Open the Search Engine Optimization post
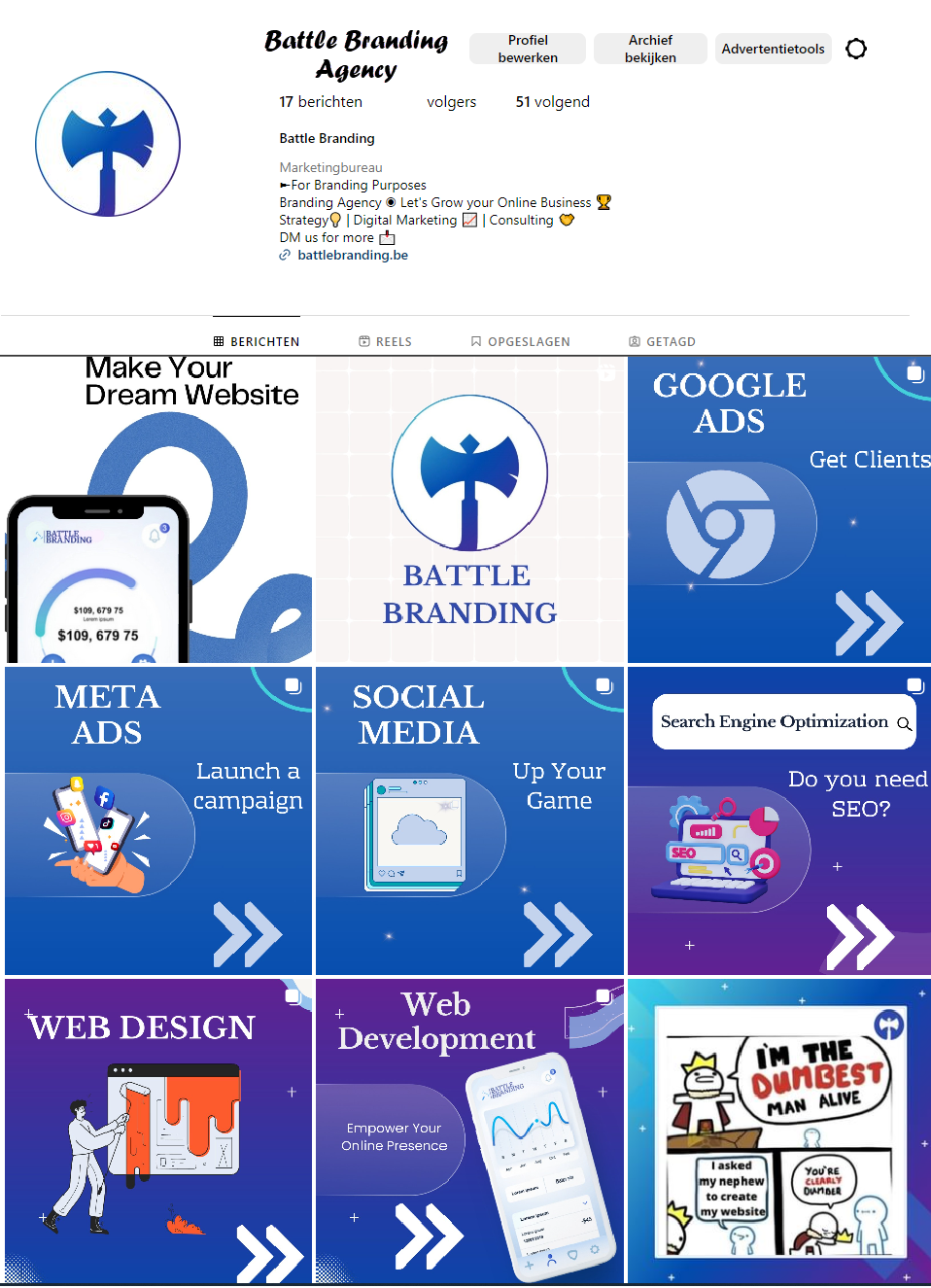 pyautogui.click(x=778, y=821)
